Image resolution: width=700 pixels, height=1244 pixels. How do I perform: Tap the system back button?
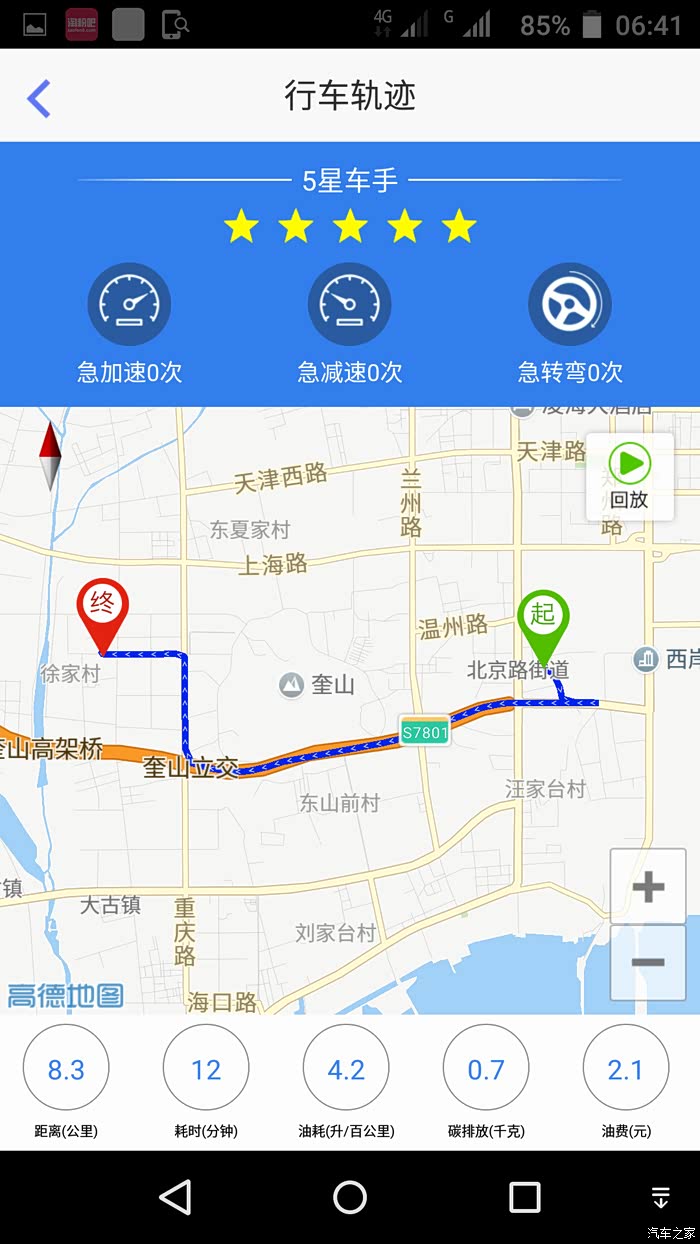(x=175, y=1197)
